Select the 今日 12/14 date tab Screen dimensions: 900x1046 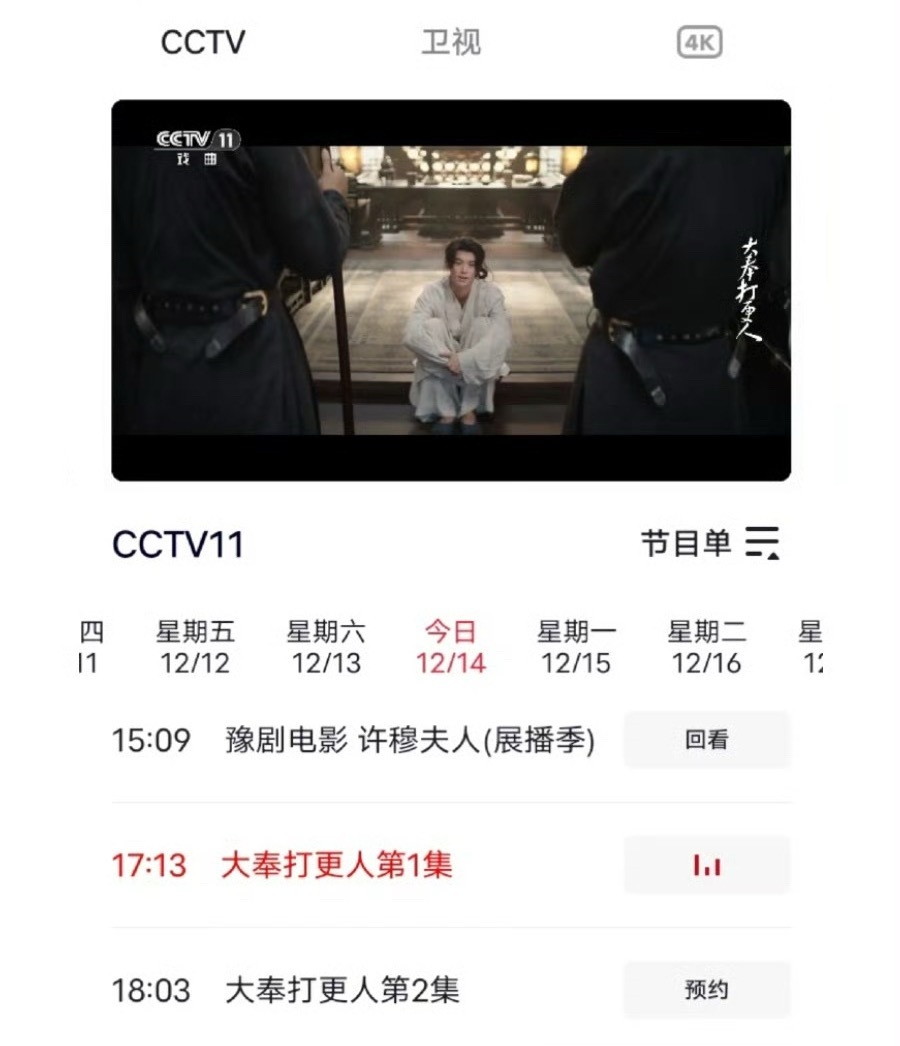tap(450, 645)
